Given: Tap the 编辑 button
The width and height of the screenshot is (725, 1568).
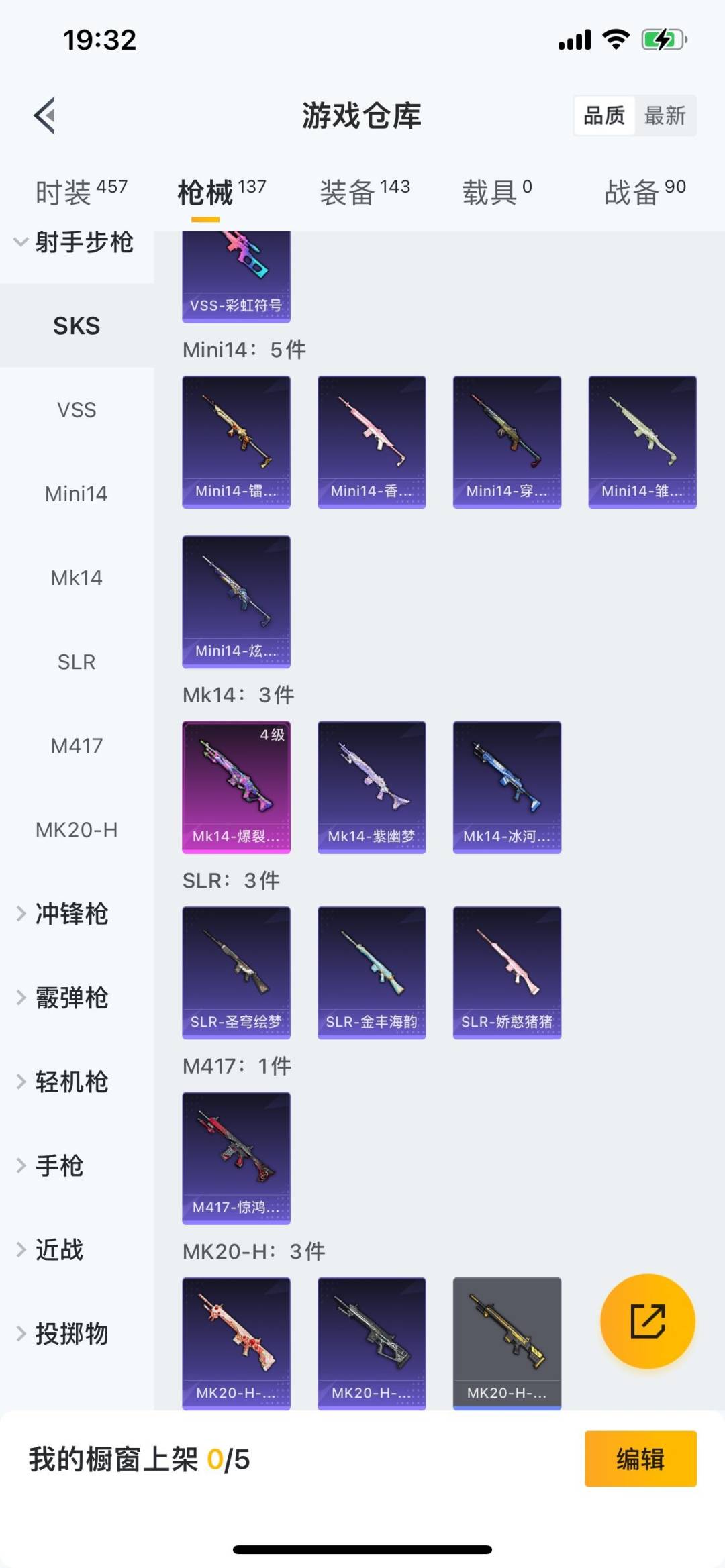Looking at the screenshot, I should pyautogui.click(x=640, y=1459).
